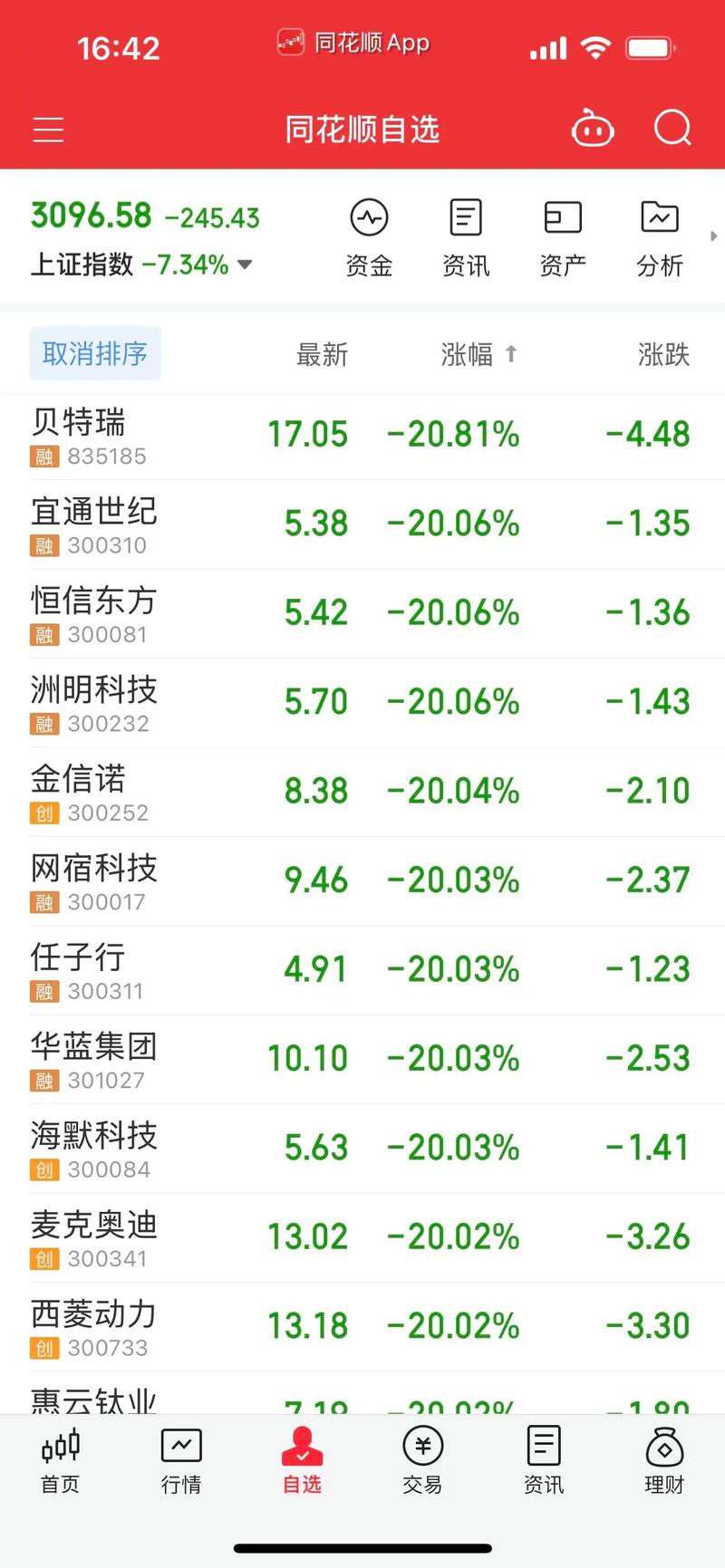Sort stocks by the 涨跌 column

tap(662, 354)
